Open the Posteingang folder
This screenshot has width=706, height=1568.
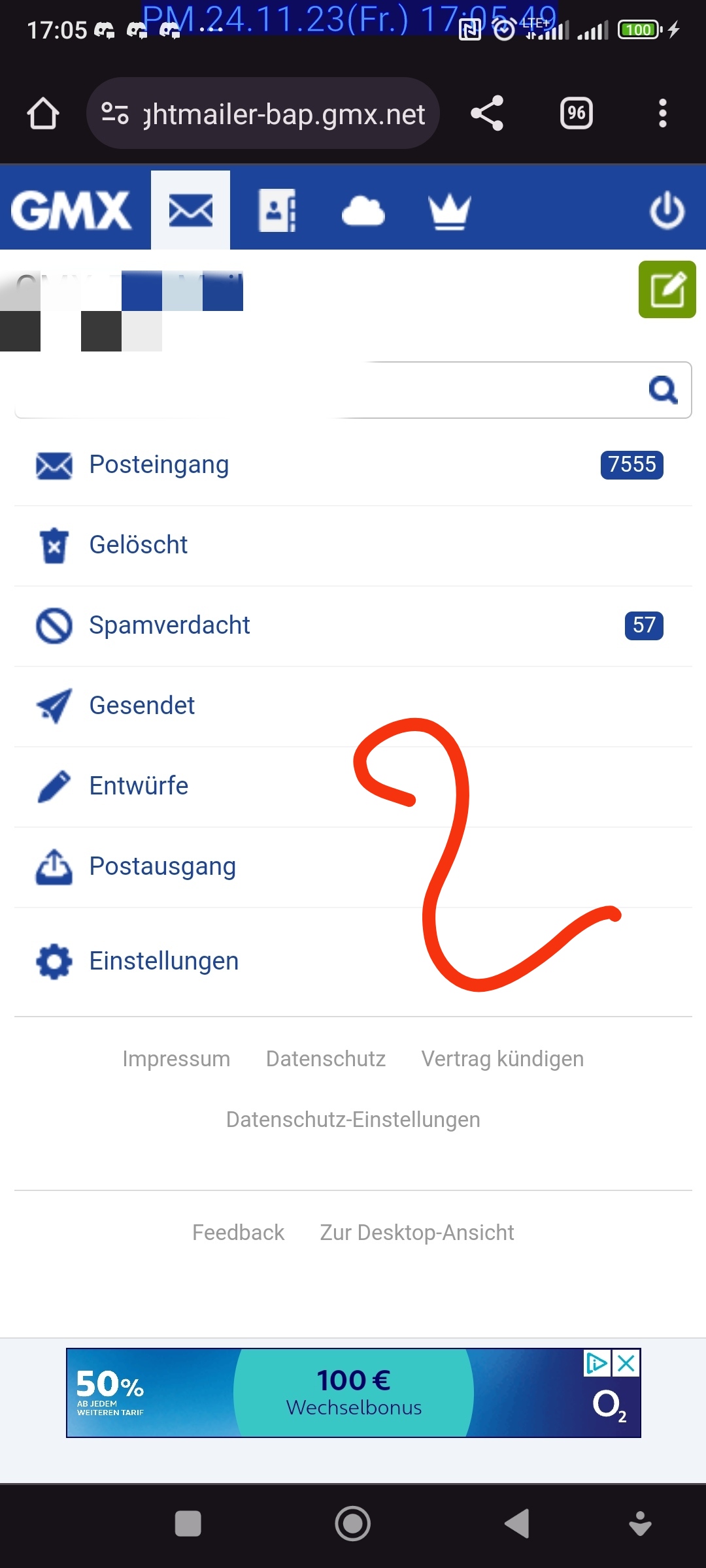coord(159,465)
